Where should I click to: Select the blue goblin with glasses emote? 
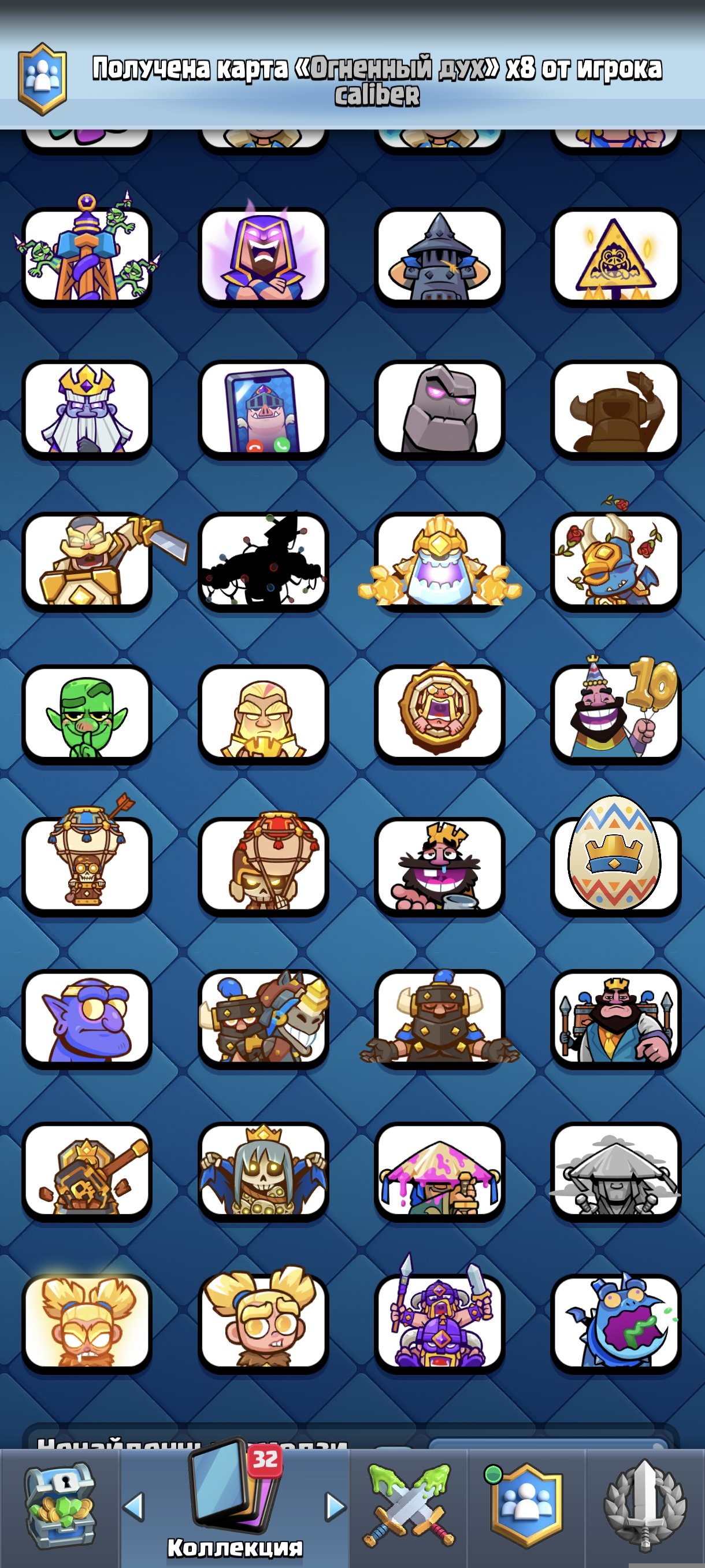87,1018
